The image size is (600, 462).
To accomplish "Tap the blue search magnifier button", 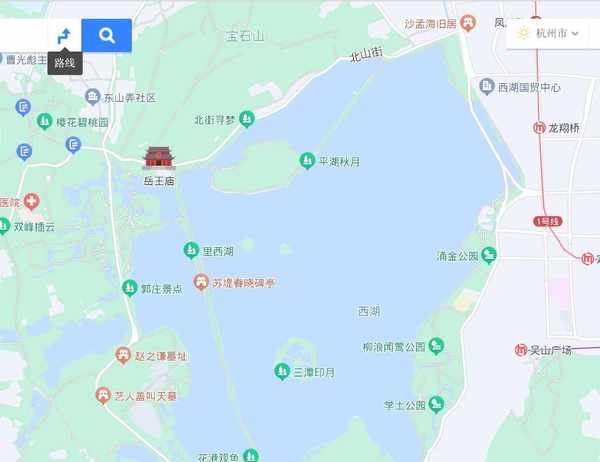I will pos(106,35).
